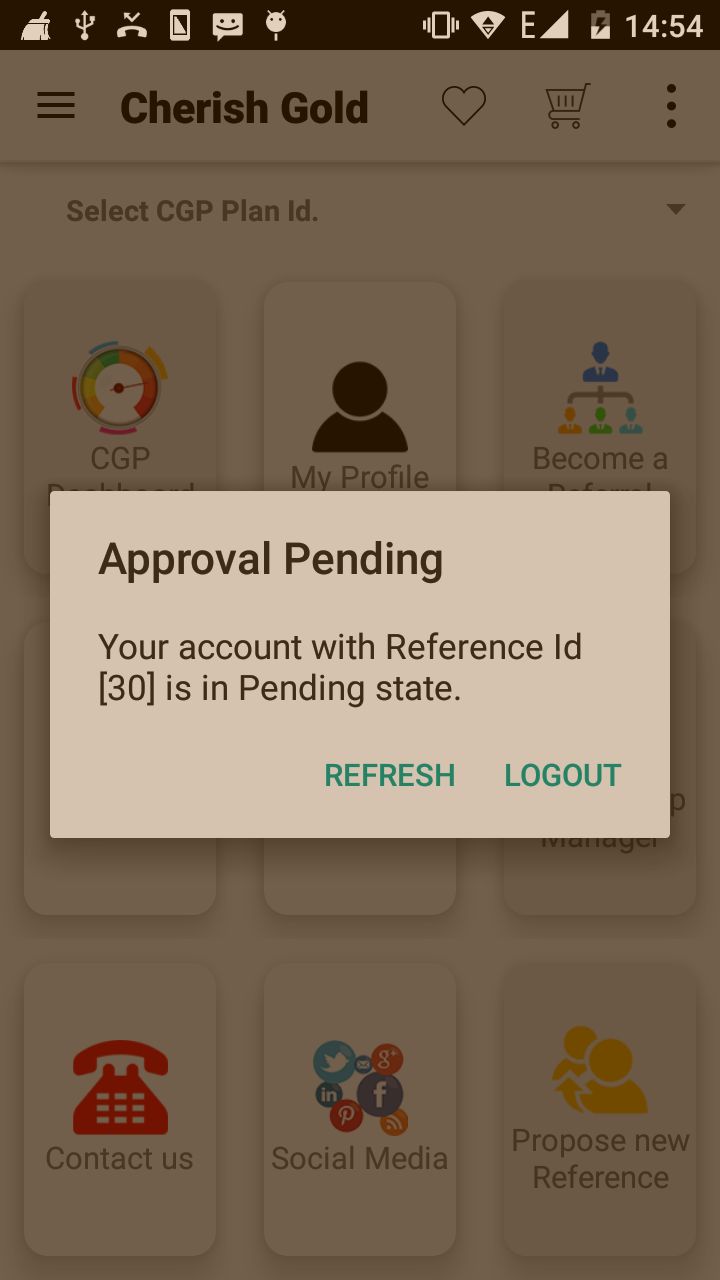Tap LOGOUT in the Approval Pending dialog

562,775
